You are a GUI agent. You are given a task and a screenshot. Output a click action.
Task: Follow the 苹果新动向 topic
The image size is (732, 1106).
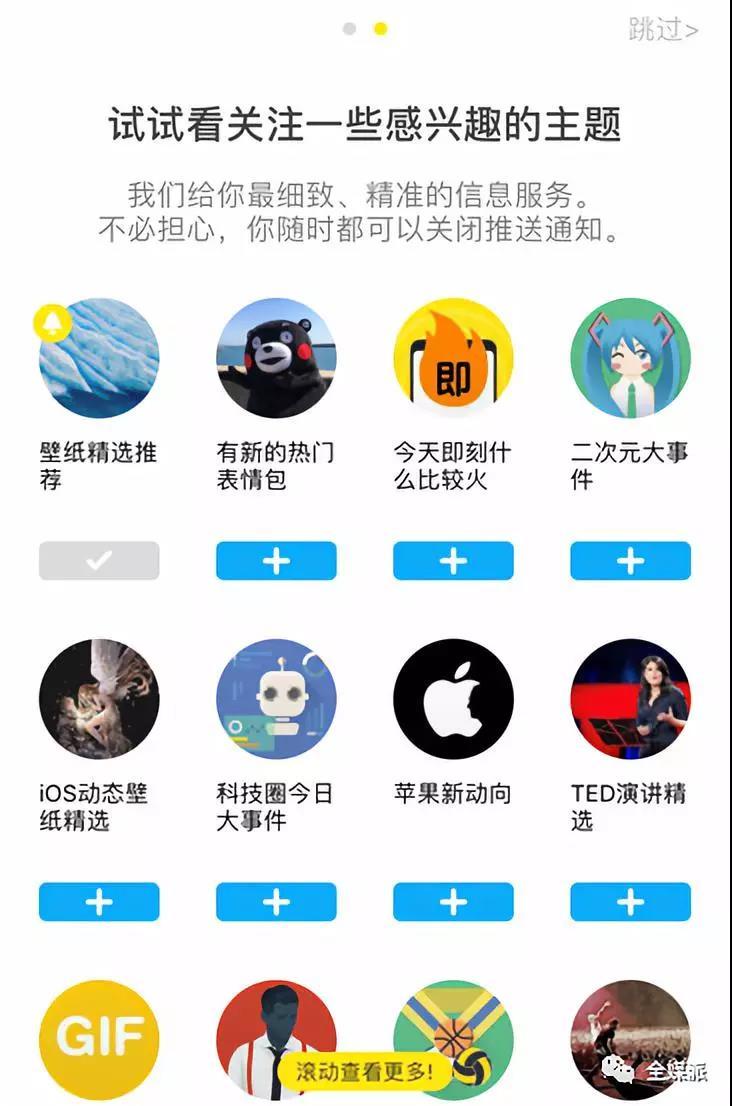point(453,902)
